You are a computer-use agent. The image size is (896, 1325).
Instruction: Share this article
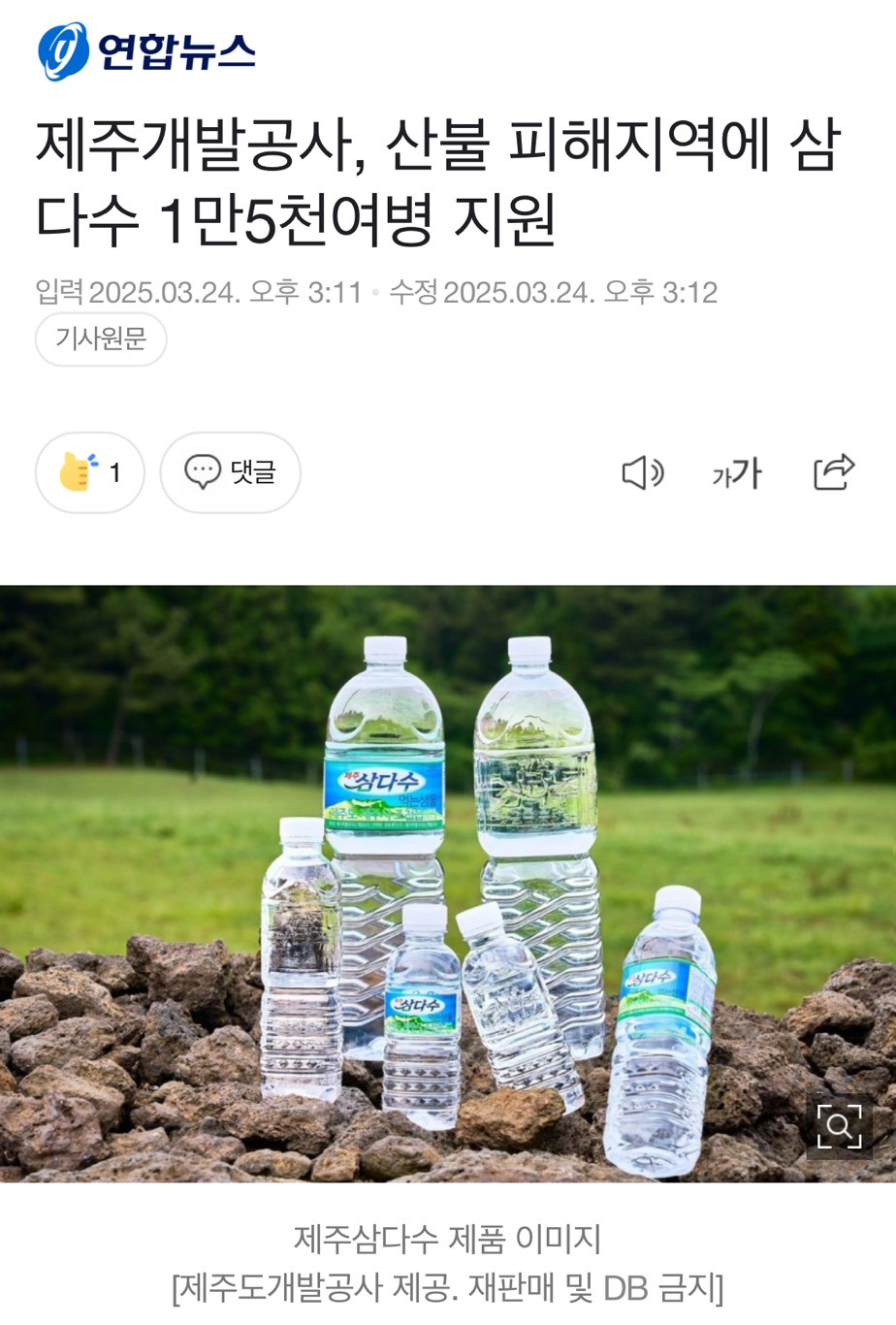tap(833, 472)
